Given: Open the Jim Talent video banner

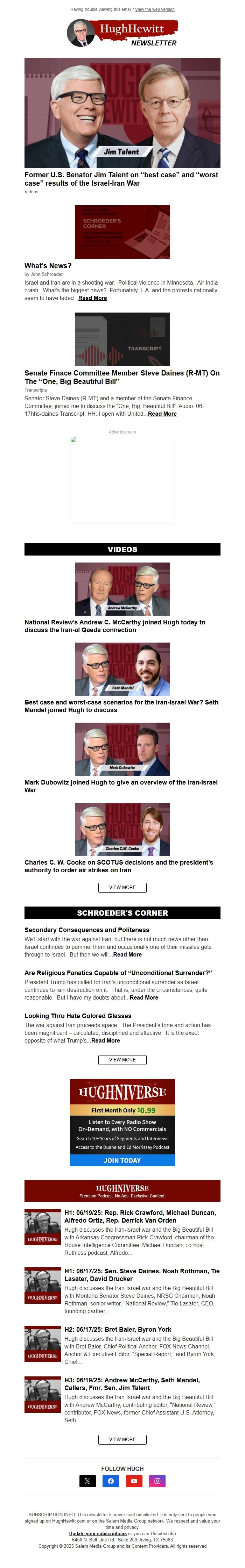Looking at the screenshot, I should click(x=122, y=113).
